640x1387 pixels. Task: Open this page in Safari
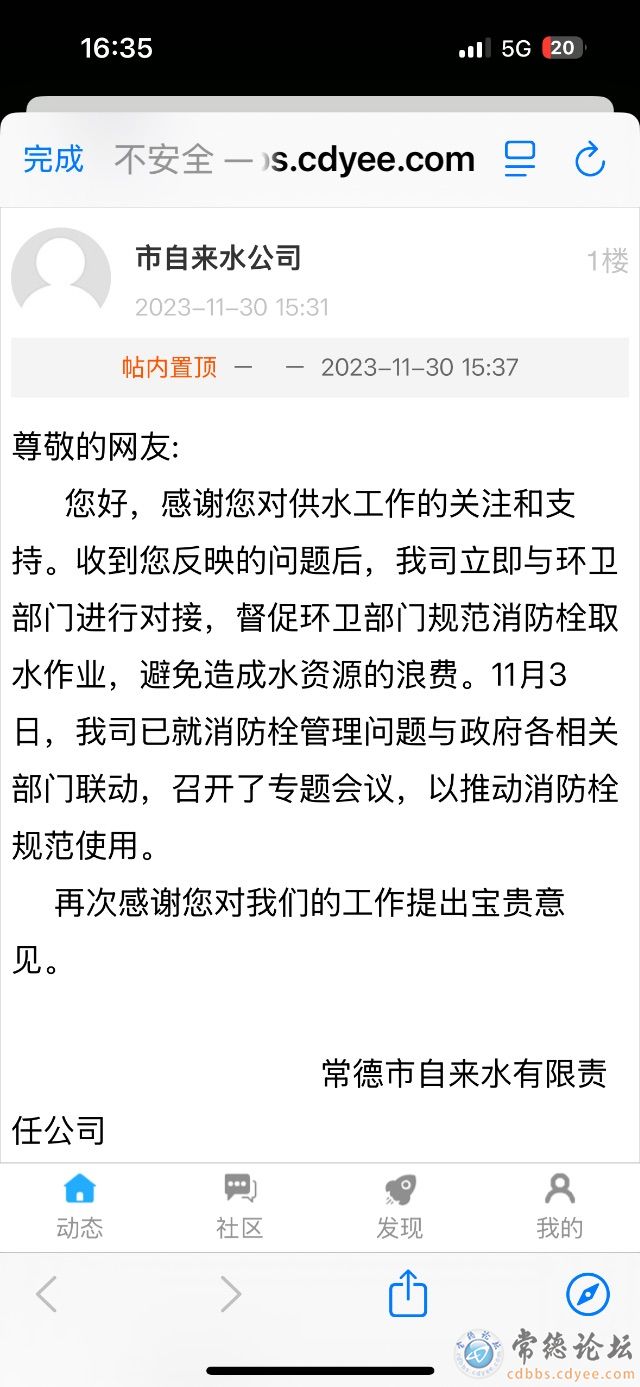click(587, 1294)
